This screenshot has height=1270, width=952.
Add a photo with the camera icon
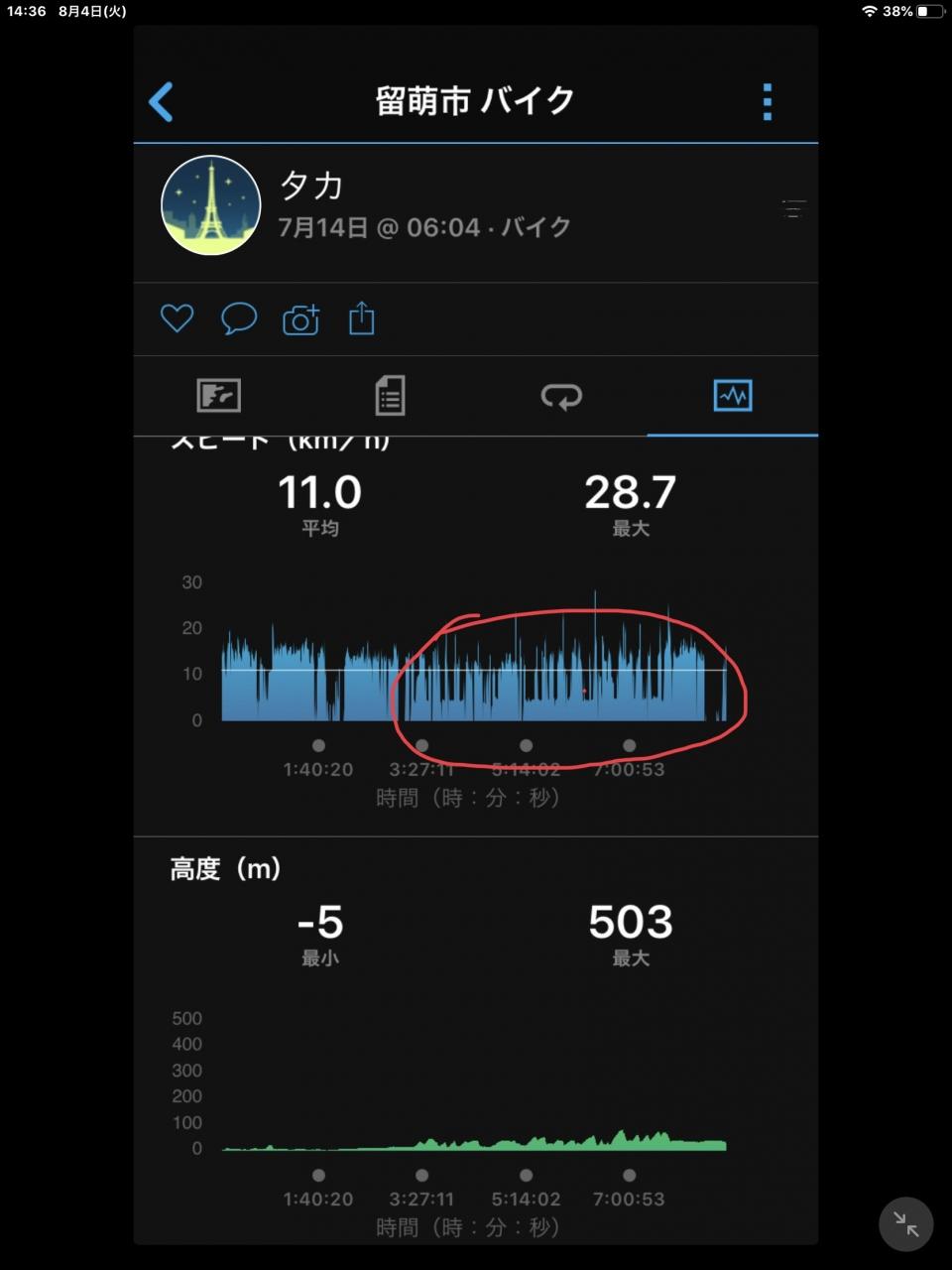[x=301, y=319]
